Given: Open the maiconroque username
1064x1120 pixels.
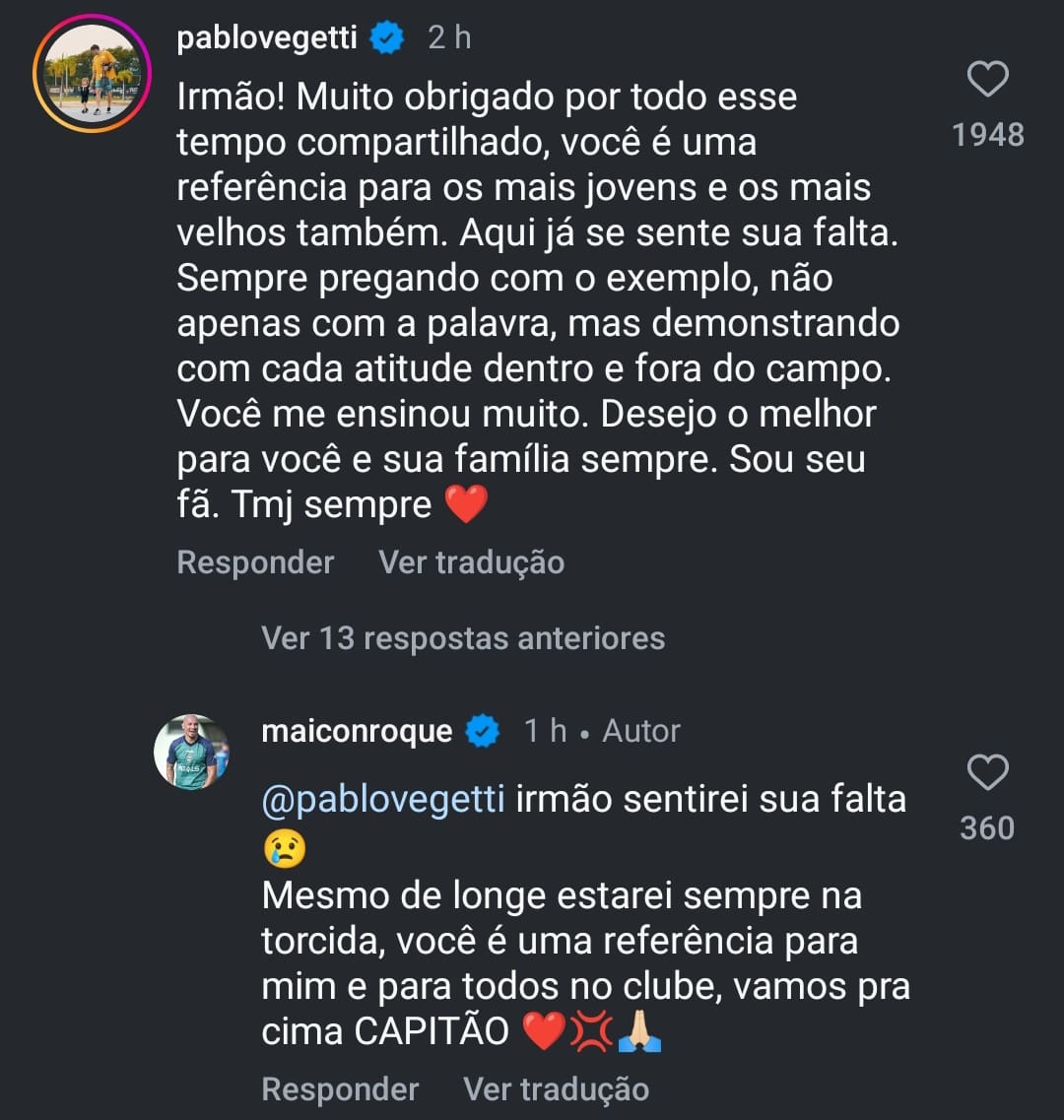Looking at the screenshot, I should [357, 731].
